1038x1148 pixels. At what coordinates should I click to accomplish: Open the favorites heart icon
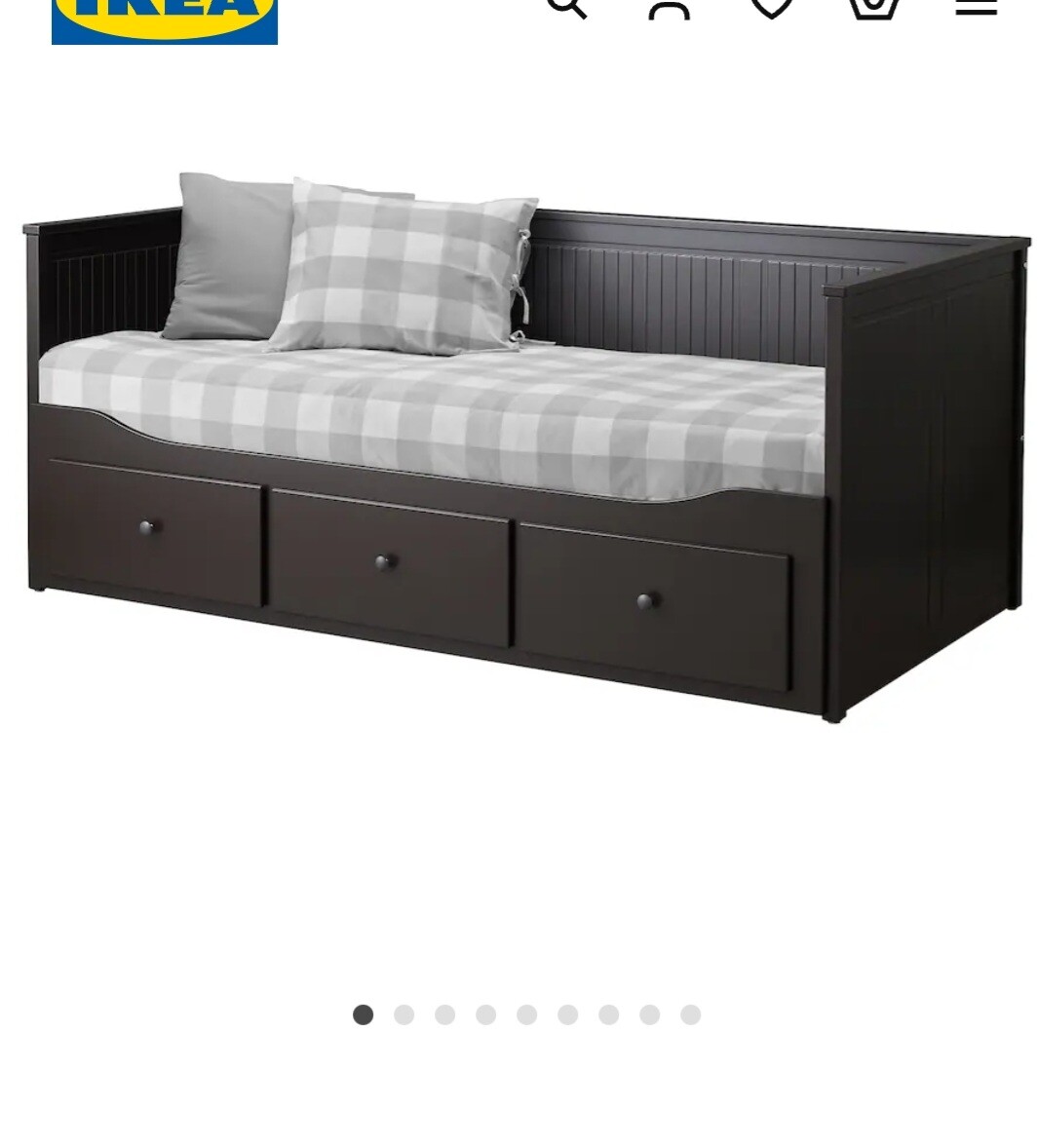(771, 7)
